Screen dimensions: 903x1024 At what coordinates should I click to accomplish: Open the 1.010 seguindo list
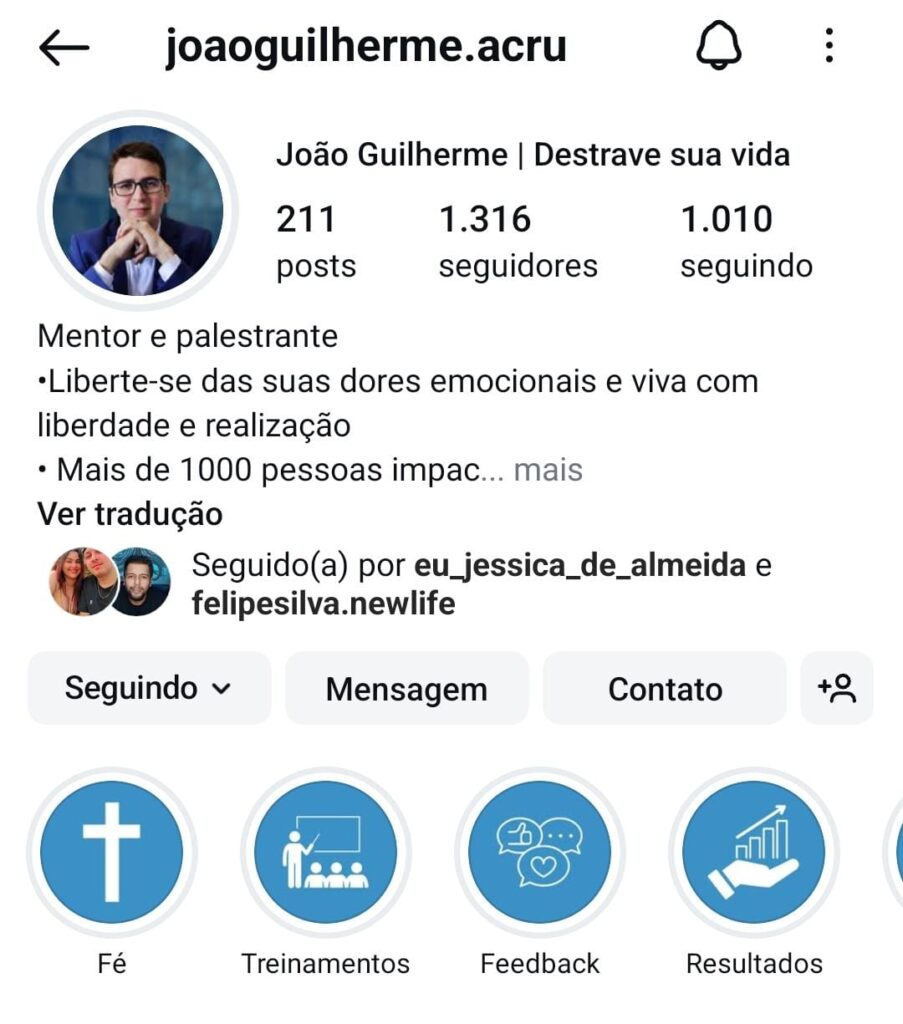(x=746, y=241)
